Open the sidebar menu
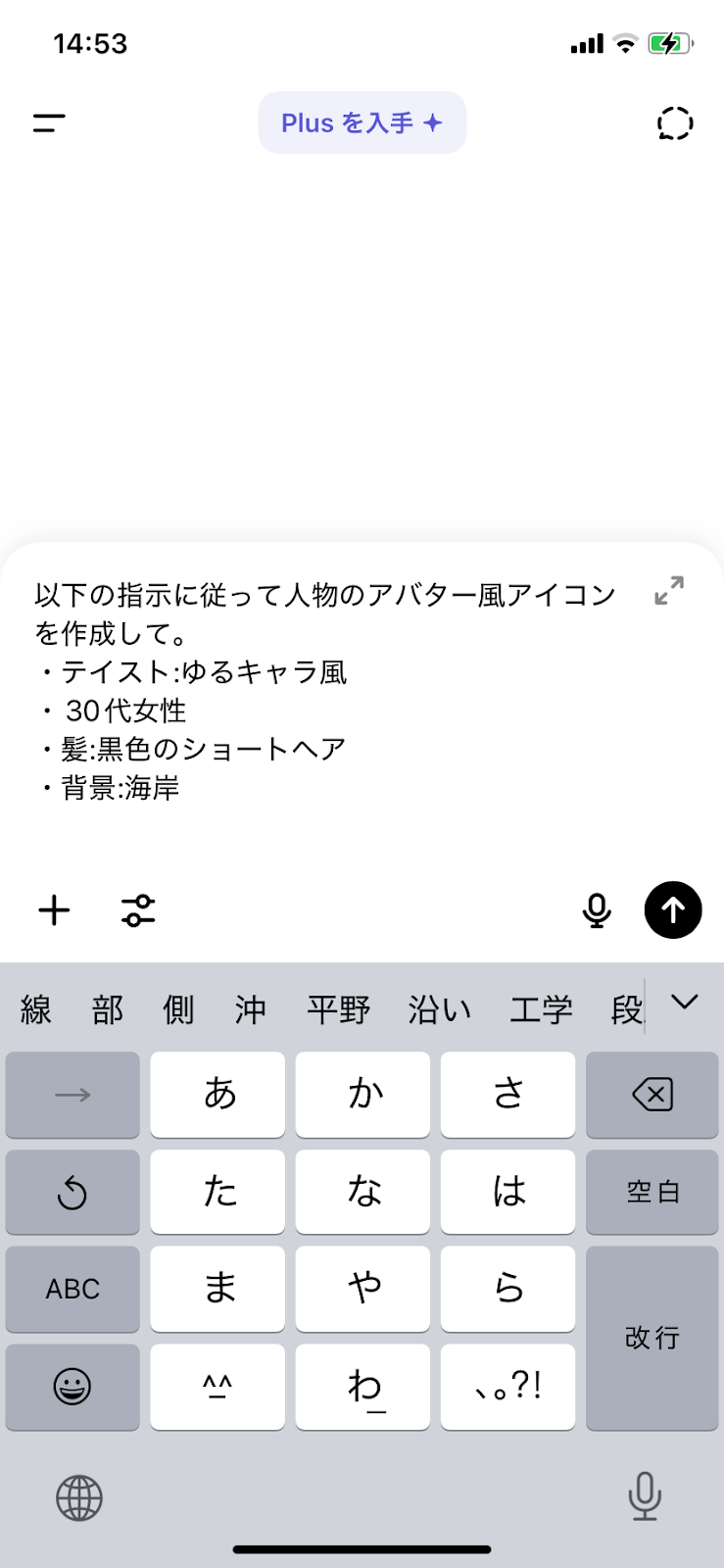This screenshot has height=1568, width=724. click(x=49, y=123)
